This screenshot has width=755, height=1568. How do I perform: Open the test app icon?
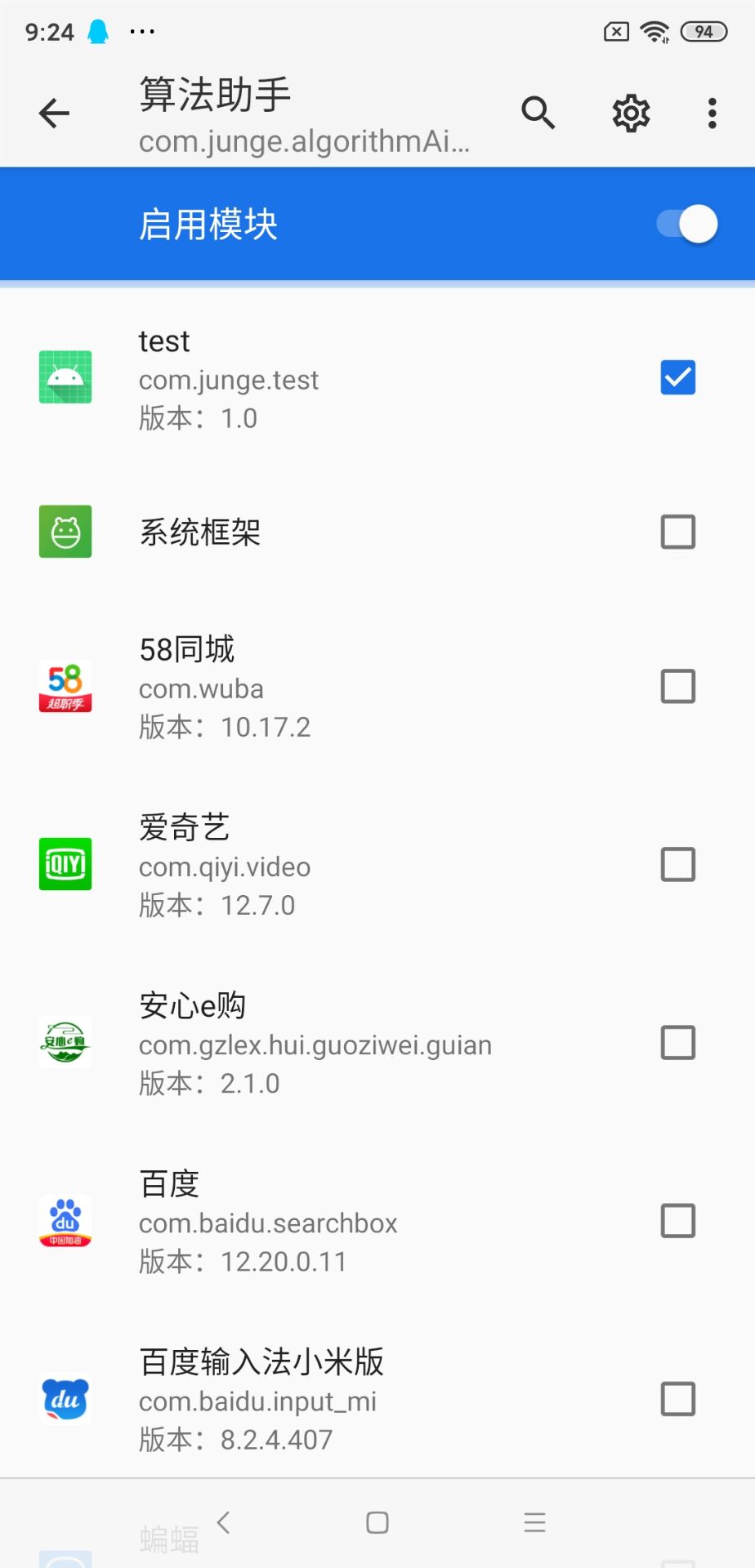pyautogui.click(x=65, y=376)
